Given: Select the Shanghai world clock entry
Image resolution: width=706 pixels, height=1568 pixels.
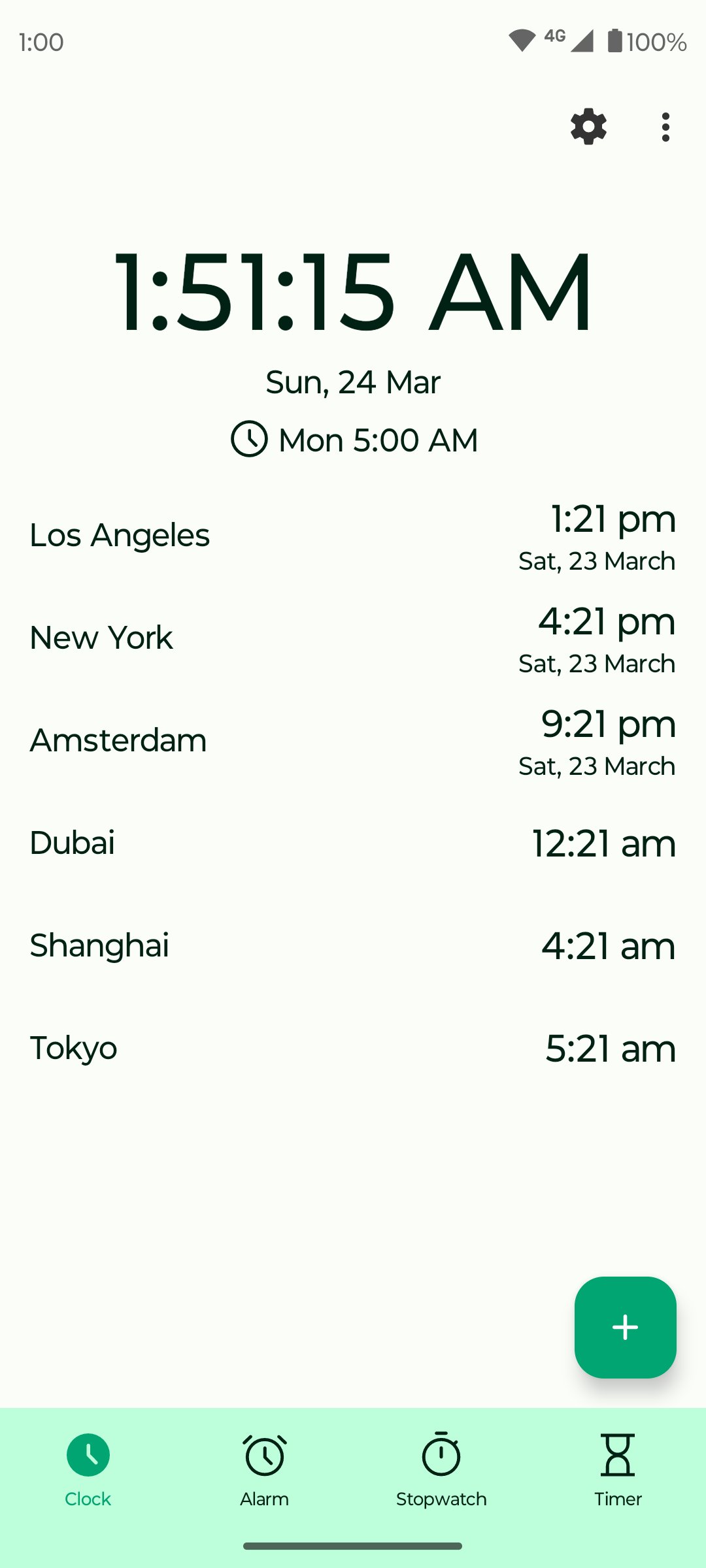Looking at the screenshot, I should pyautogui.click(x=353, y=946).
